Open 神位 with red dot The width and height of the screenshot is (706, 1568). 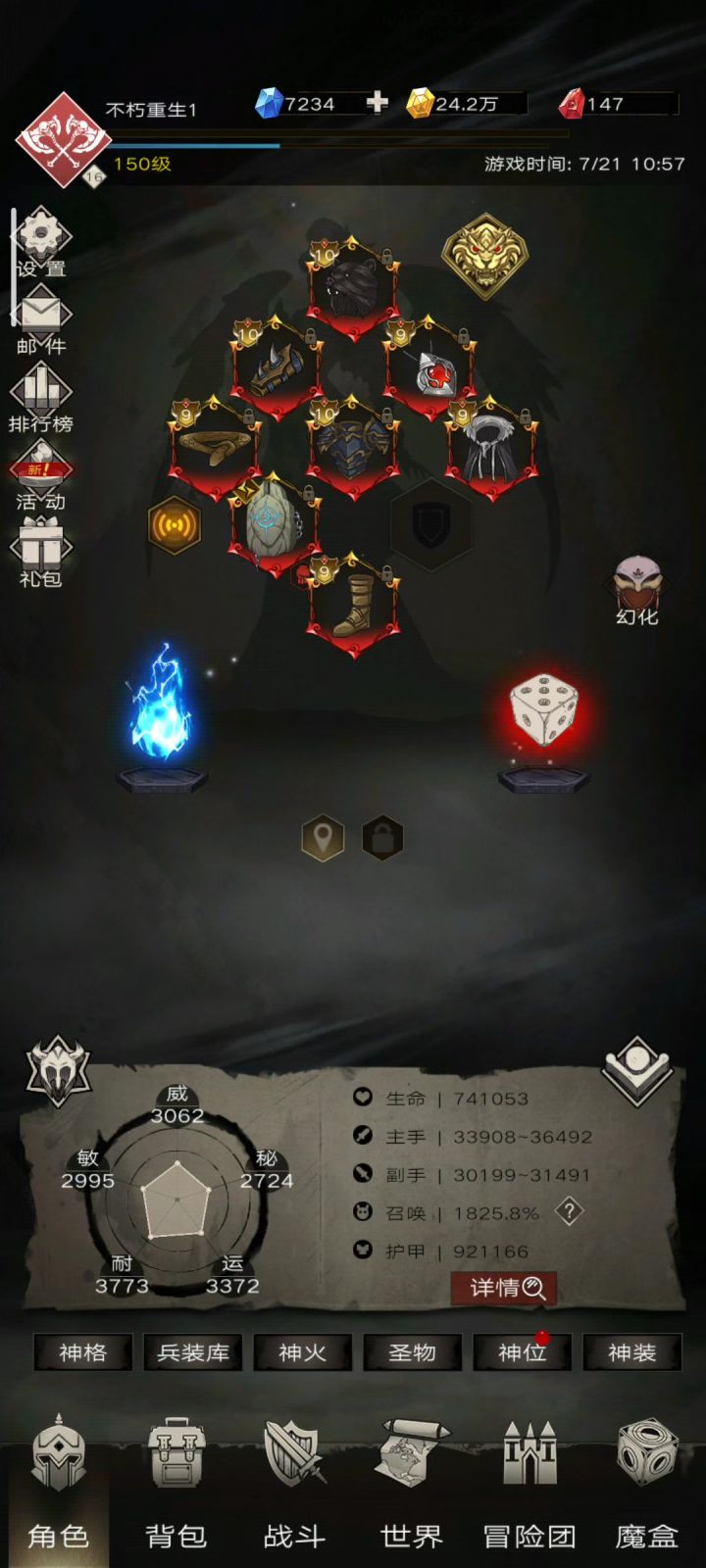522,1352
